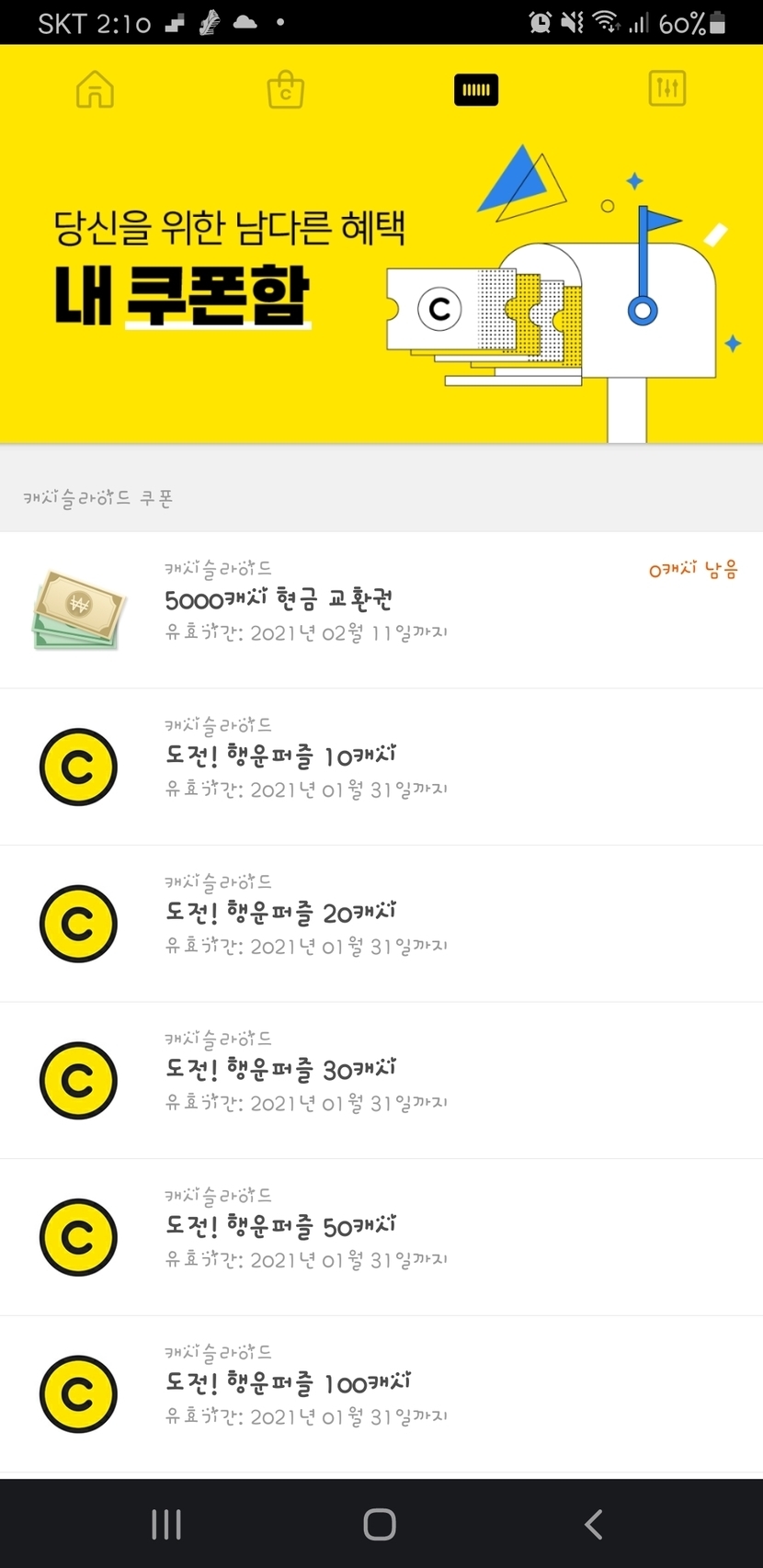The height and width of the screenshot is (1568, 763).
Task: Tap the 도전! 행운퍼즐 50캐시 coupon
Action: tap(381, 1237)
